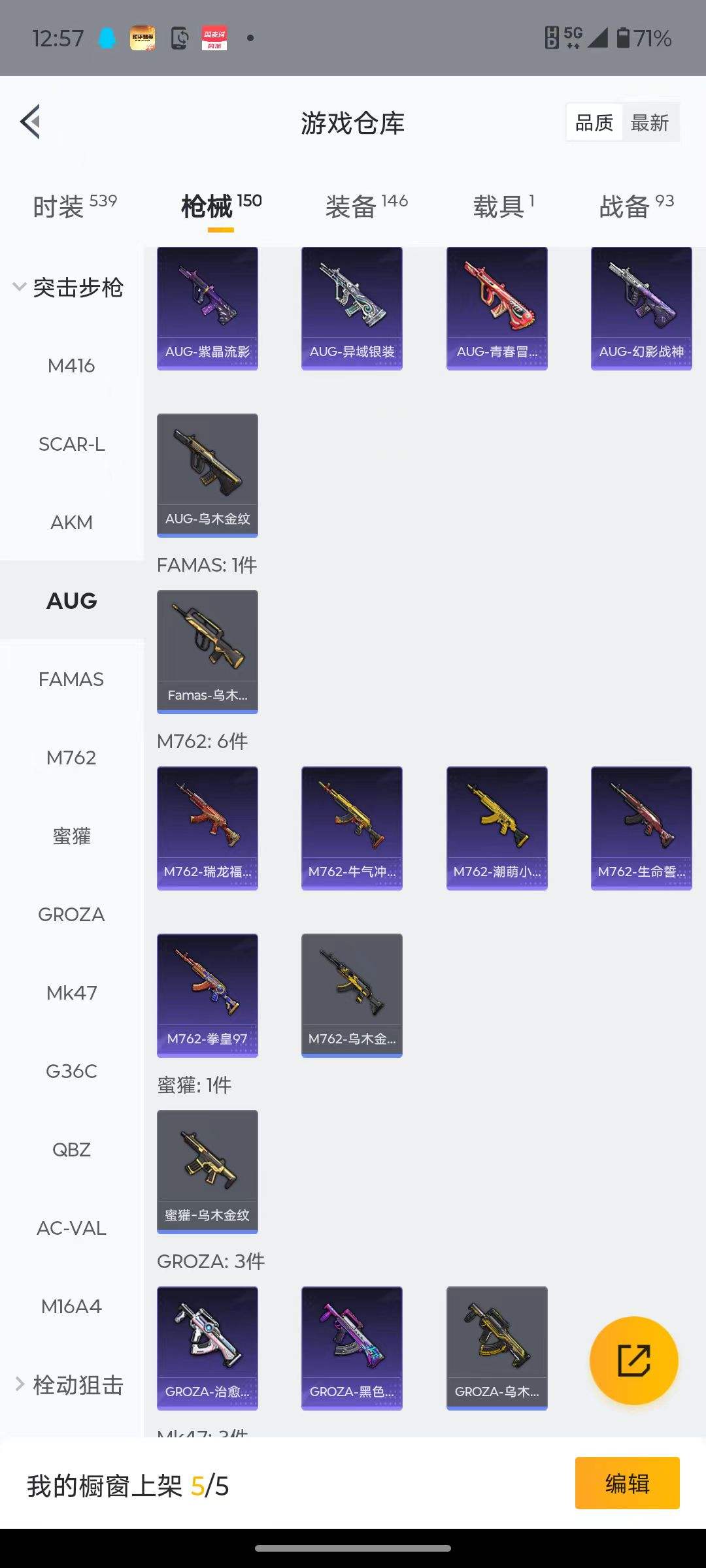Expand the 栓动狙击 category

point(69,1384)
